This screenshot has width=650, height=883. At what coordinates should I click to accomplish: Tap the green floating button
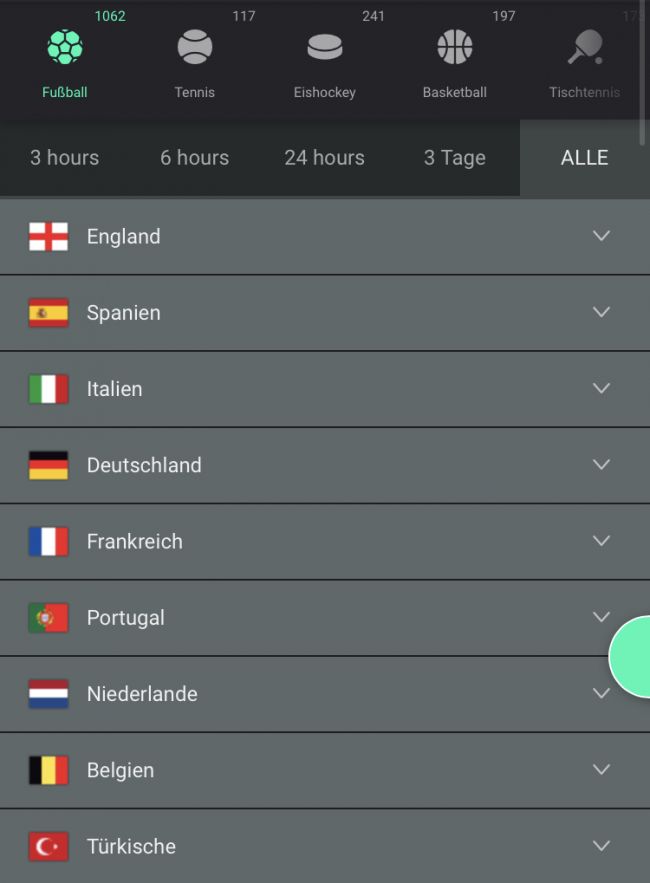point(634,656)
